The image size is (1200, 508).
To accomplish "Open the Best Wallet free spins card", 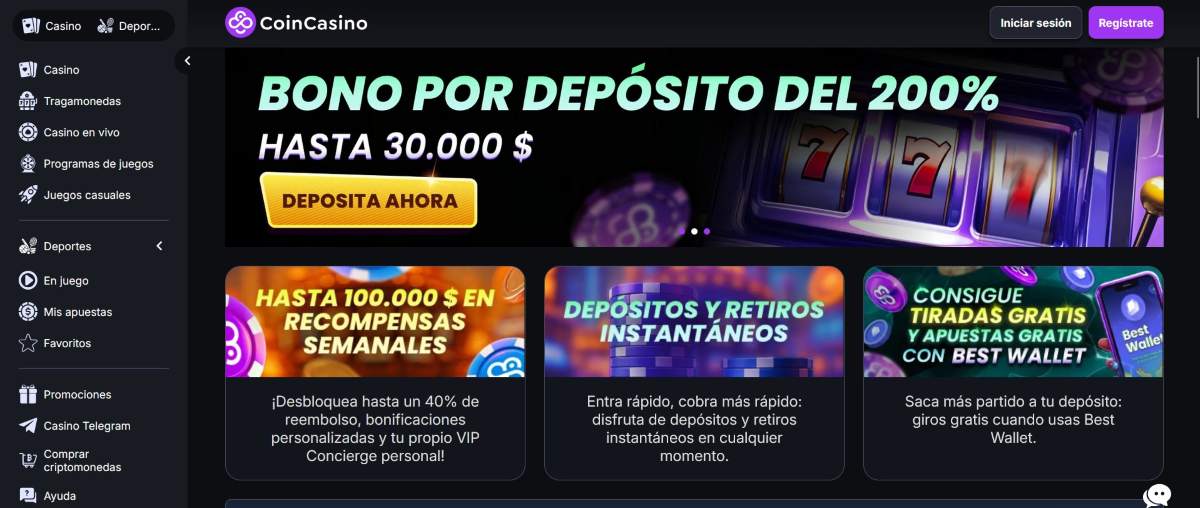I will pyautogui.click(x=1013, y=372).
